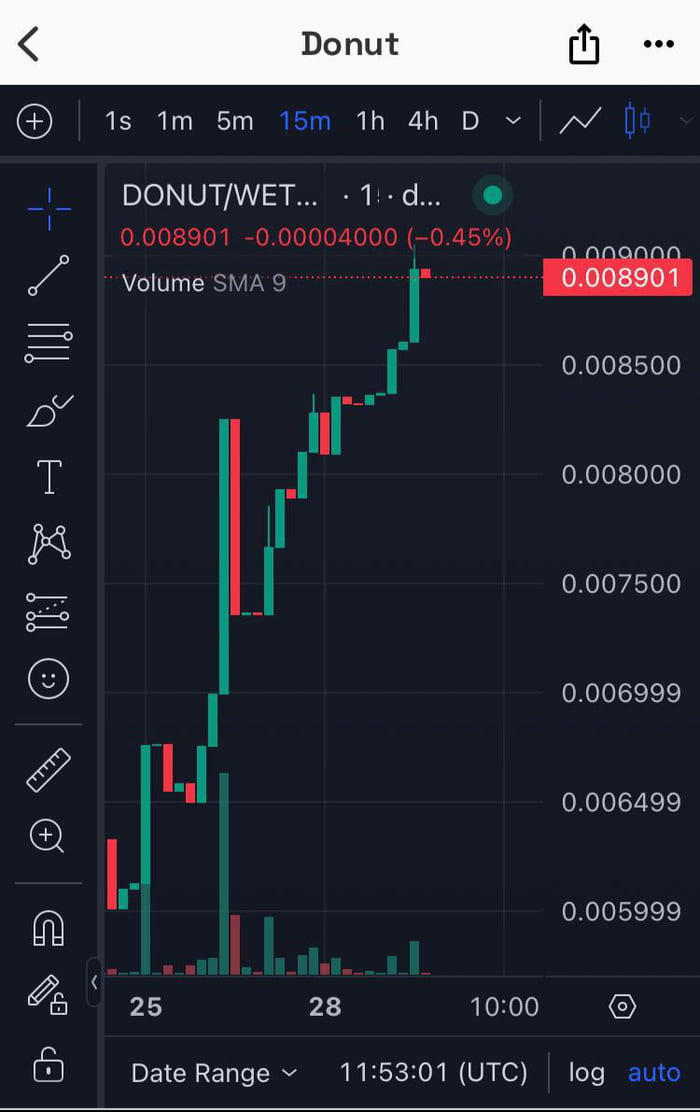Set the chart to 4h candles
The image size is (700, 1112).
[423, 122]
